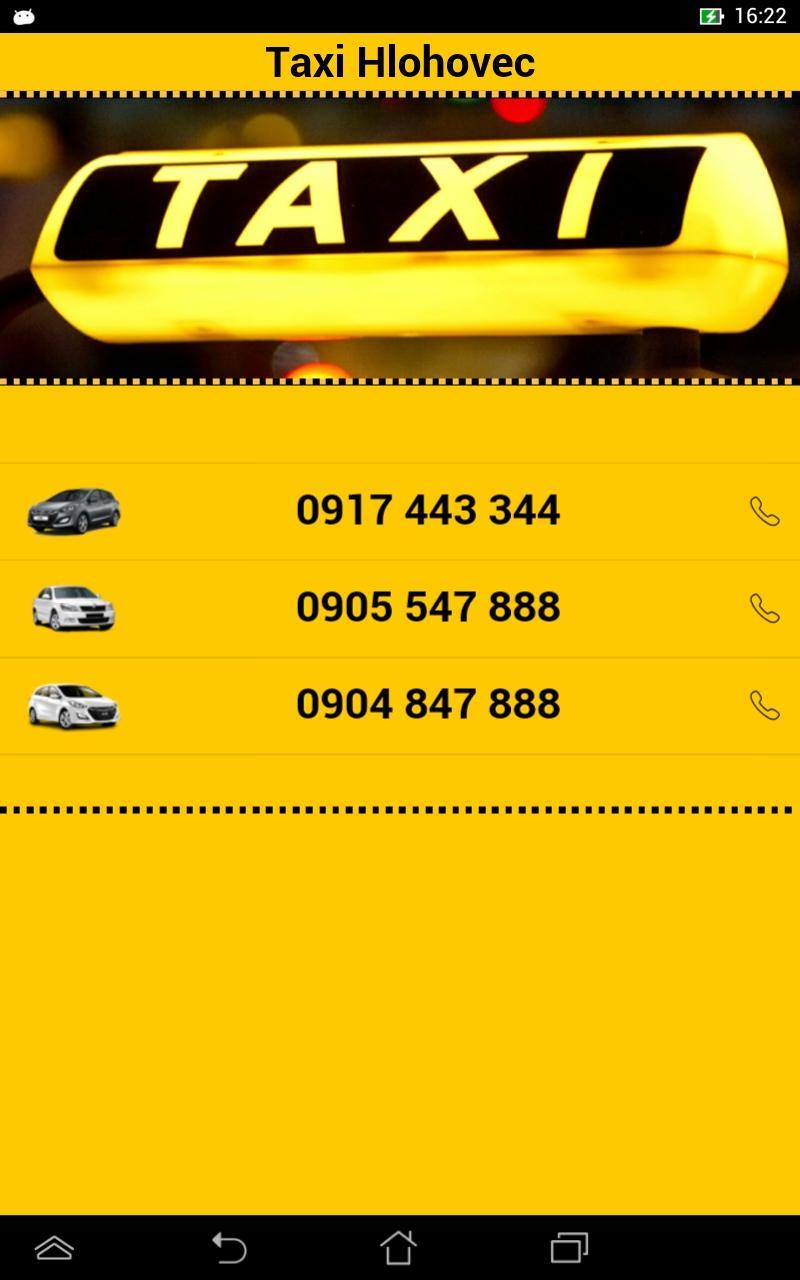Viewport: 800px width, 1280px height.
Task: Tap the phone icon beside 0917 443 344
Action: point(765,510)
